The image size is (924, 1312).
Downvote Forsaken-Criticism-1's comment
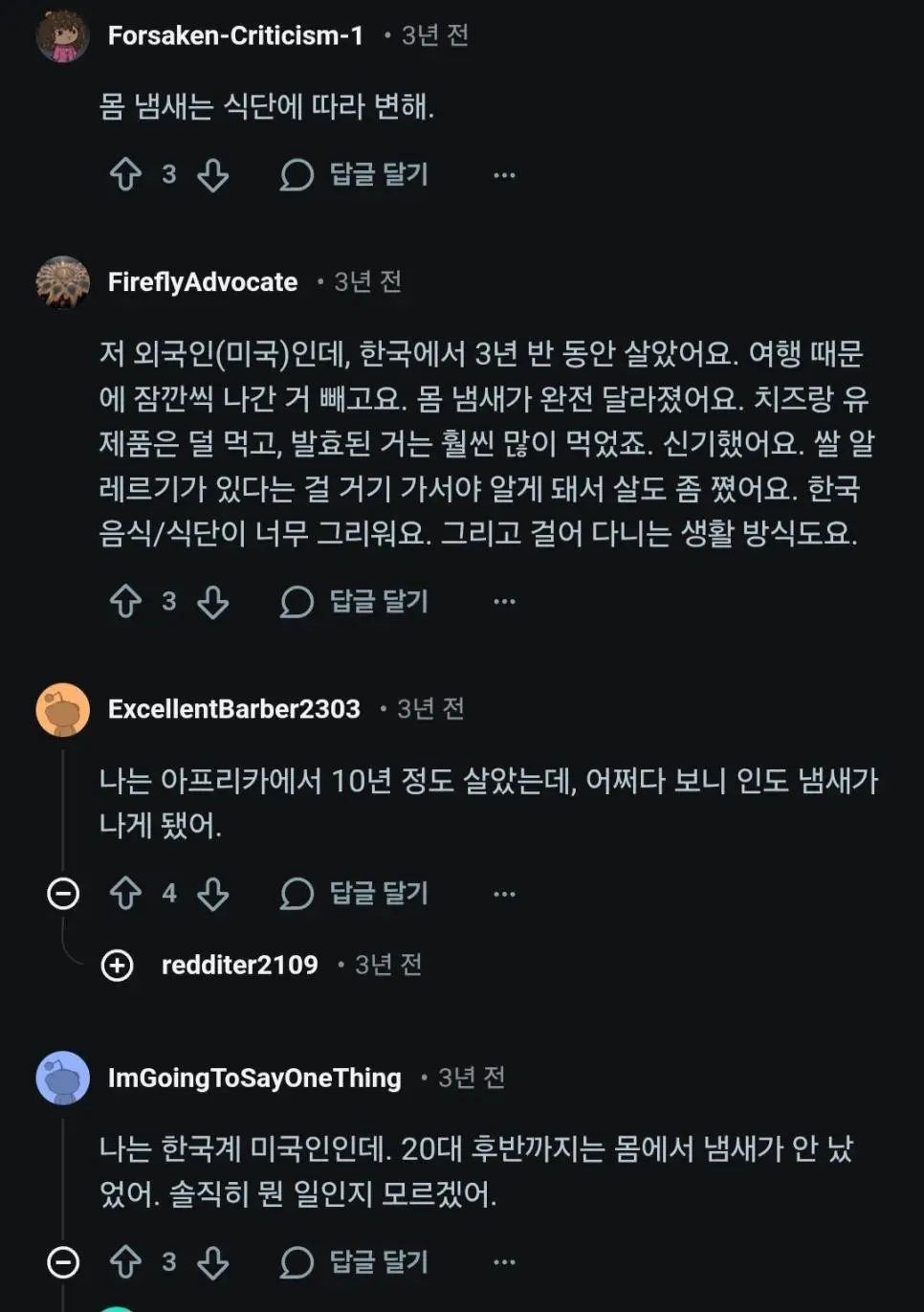(212, 175)
